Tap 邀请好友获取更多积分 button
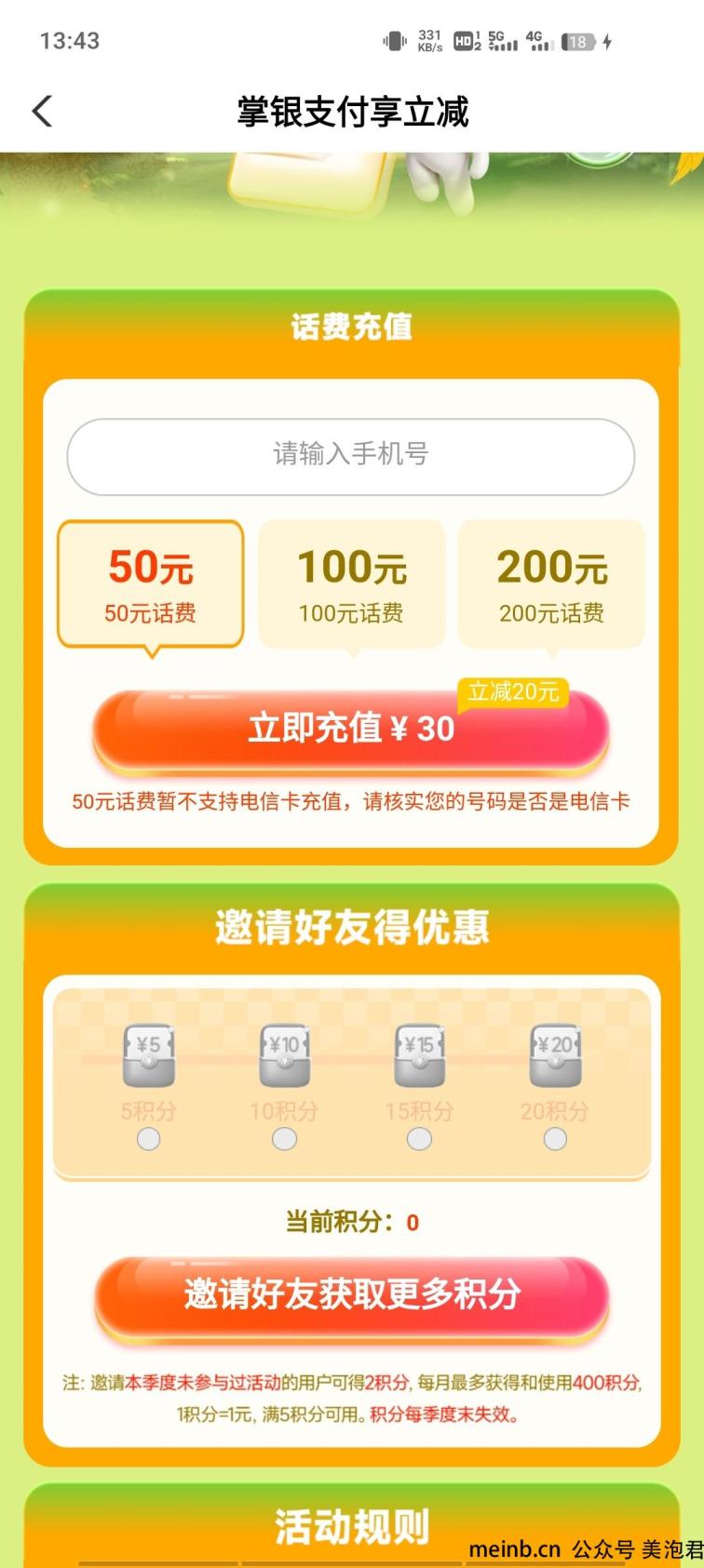 point(351,1295)
